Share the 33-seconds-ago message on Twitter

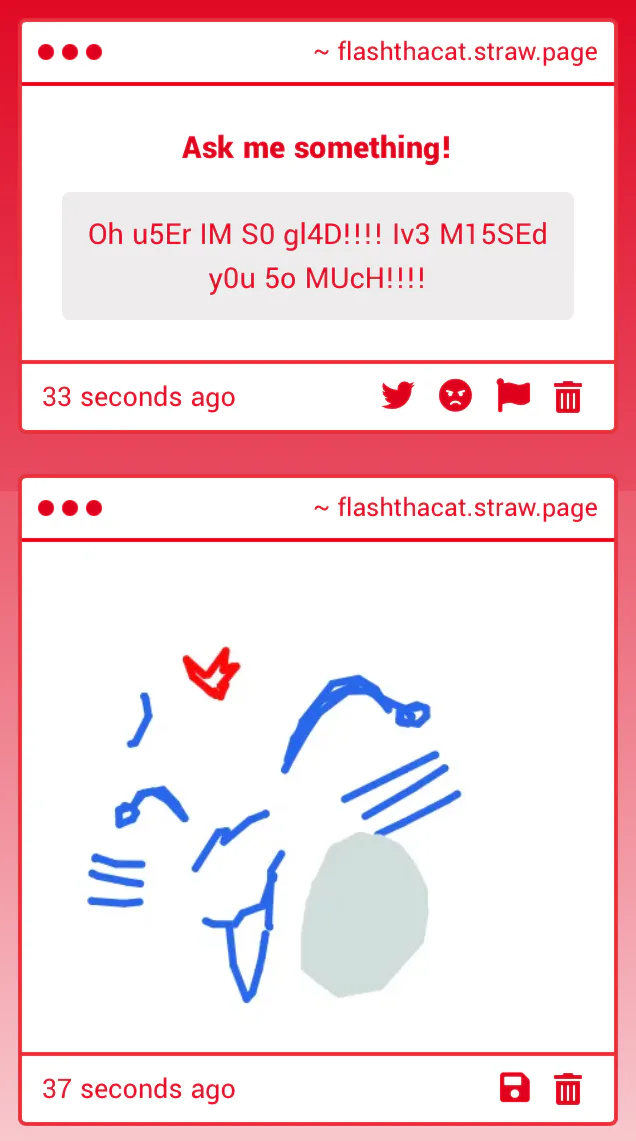[x=398, y=396]
